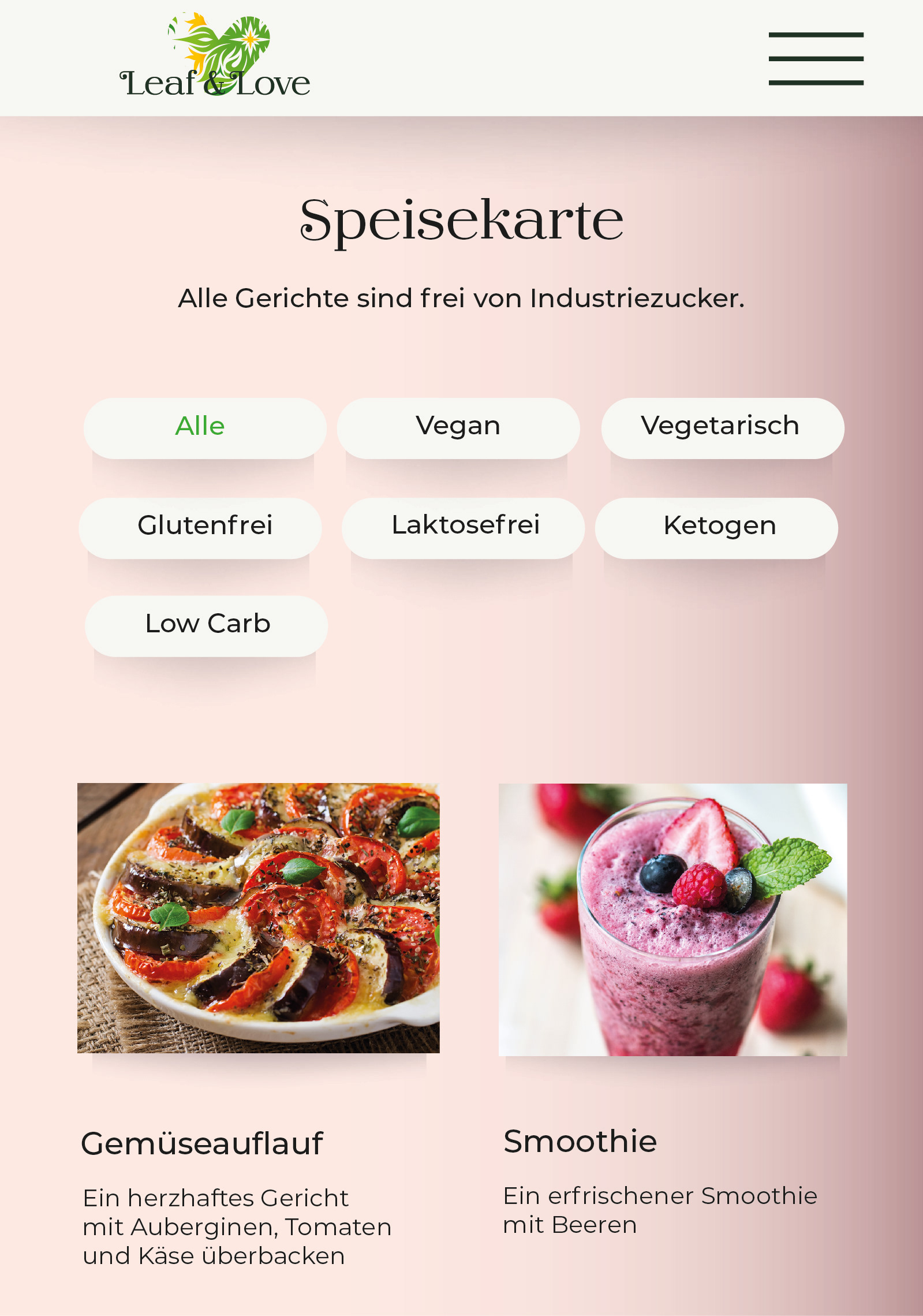View the Smoothie dish card
The image size is (923, 1316).
point(672,919)
